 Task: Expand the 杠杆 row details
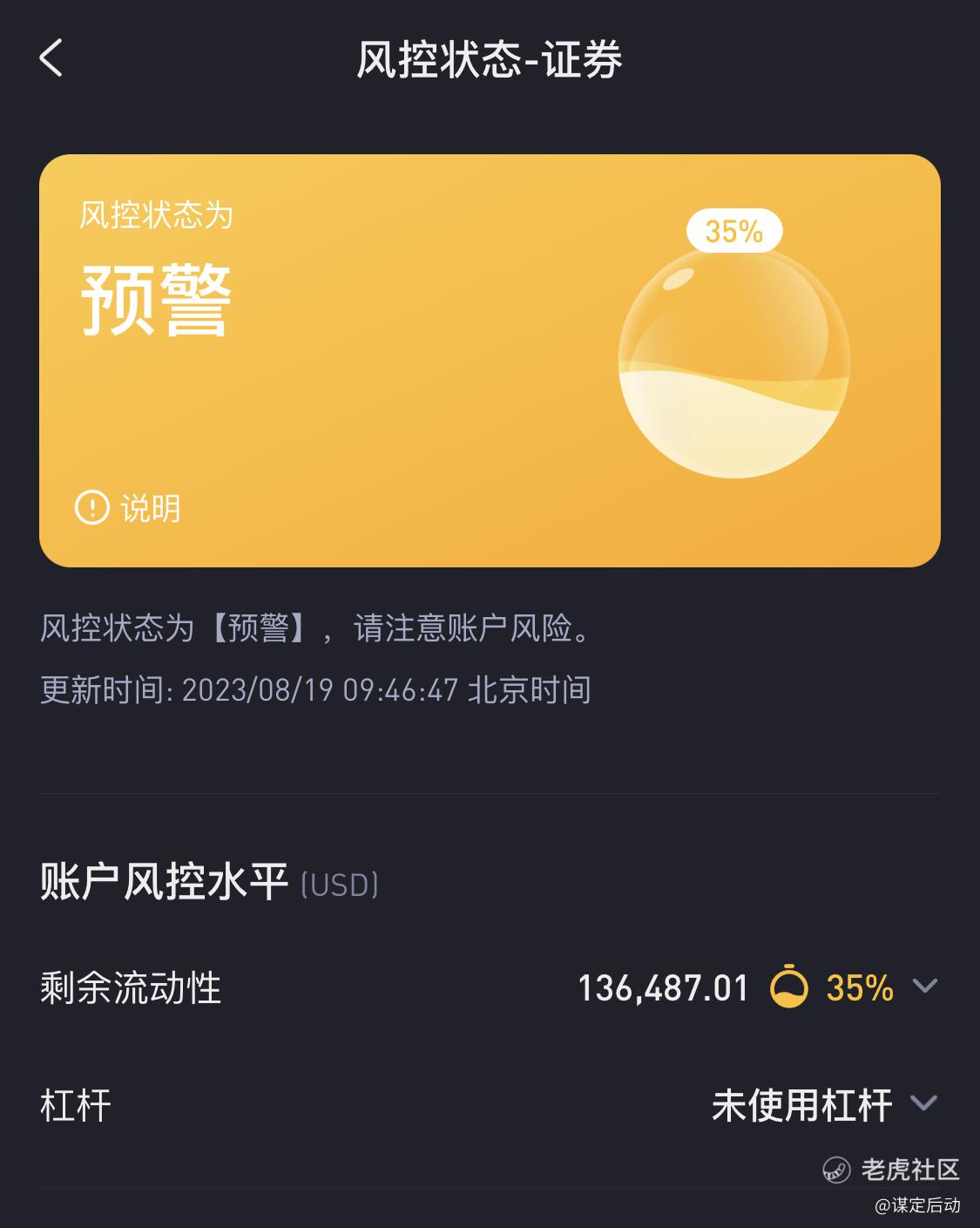click(x=923, y=1104)
